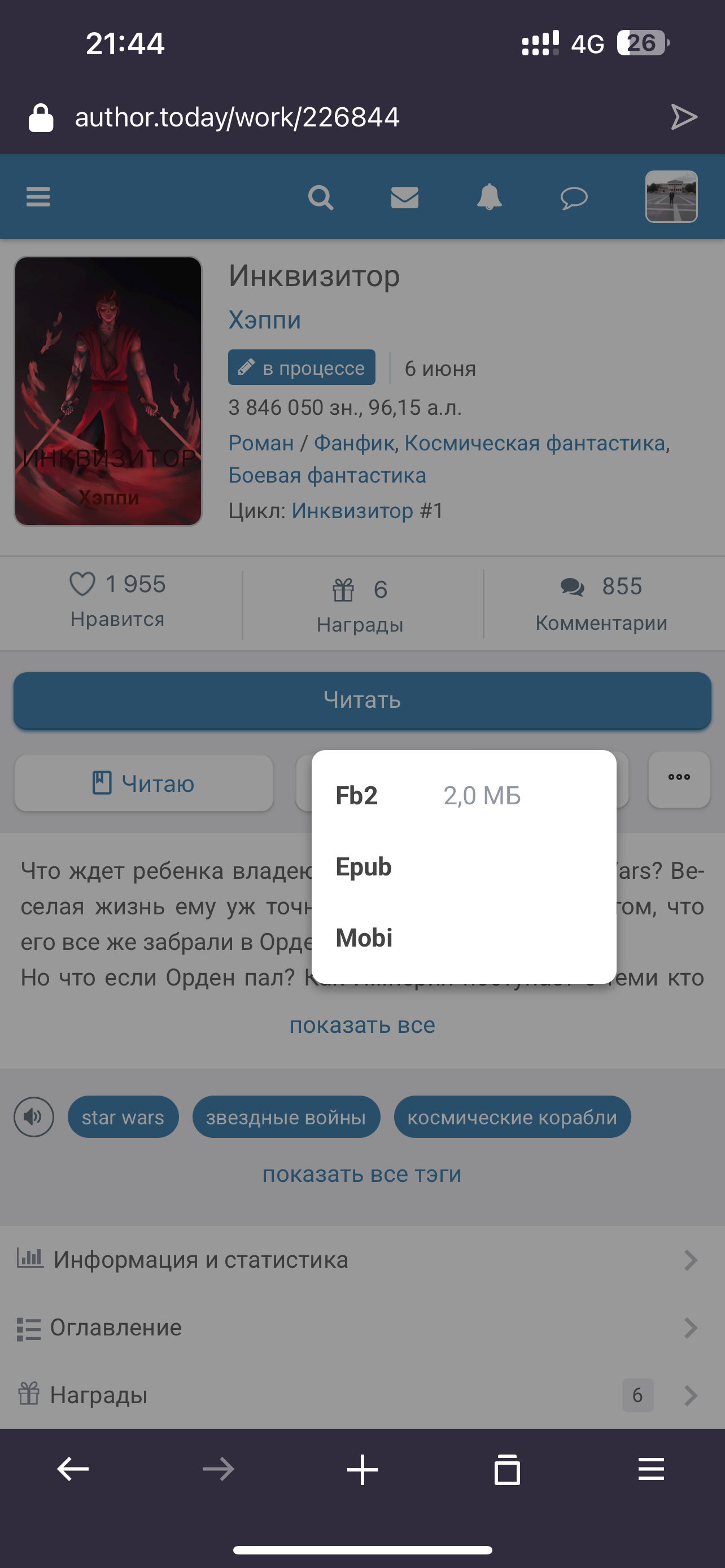Open the hamburger site menu

click(38, 197)
